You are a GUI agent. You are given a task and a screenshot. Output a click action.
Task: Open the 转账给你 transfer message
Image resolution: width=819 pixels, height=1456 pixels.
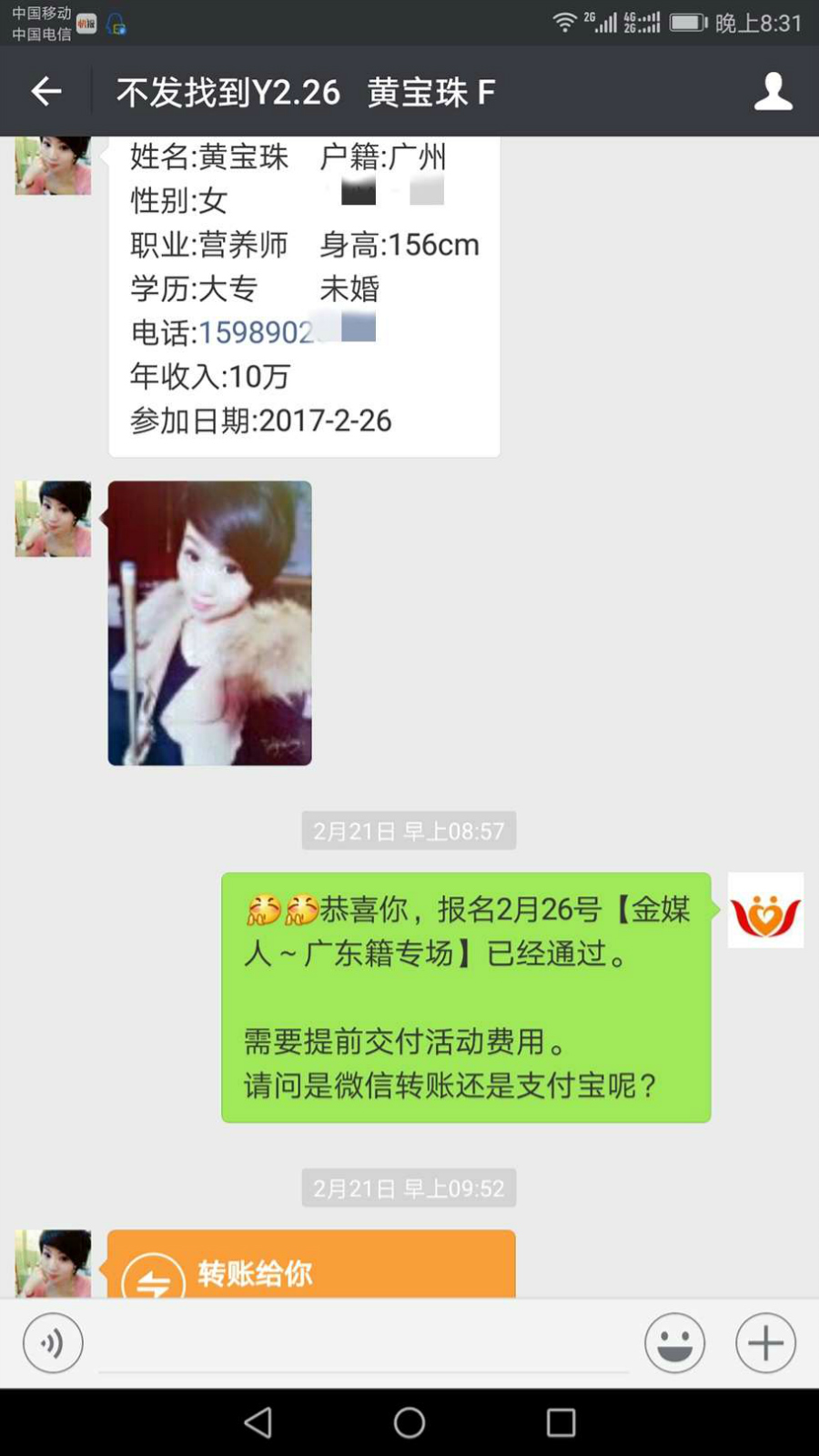[310, 1267]
